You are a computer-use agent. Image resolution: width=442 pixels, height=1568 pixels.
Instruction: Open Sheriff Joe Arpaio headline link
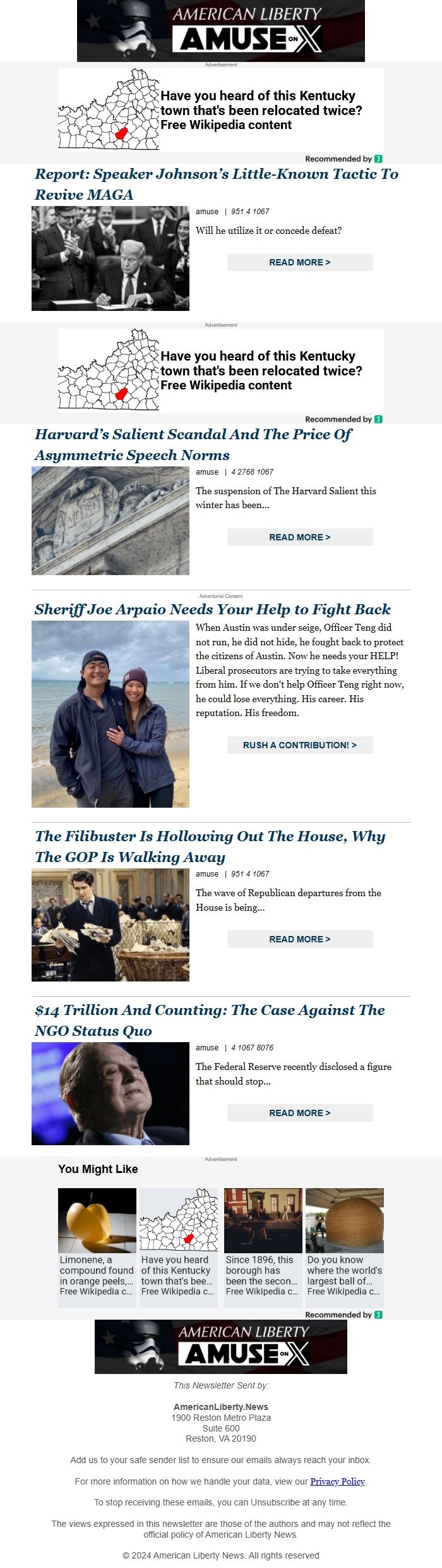[x=212, y=609]
